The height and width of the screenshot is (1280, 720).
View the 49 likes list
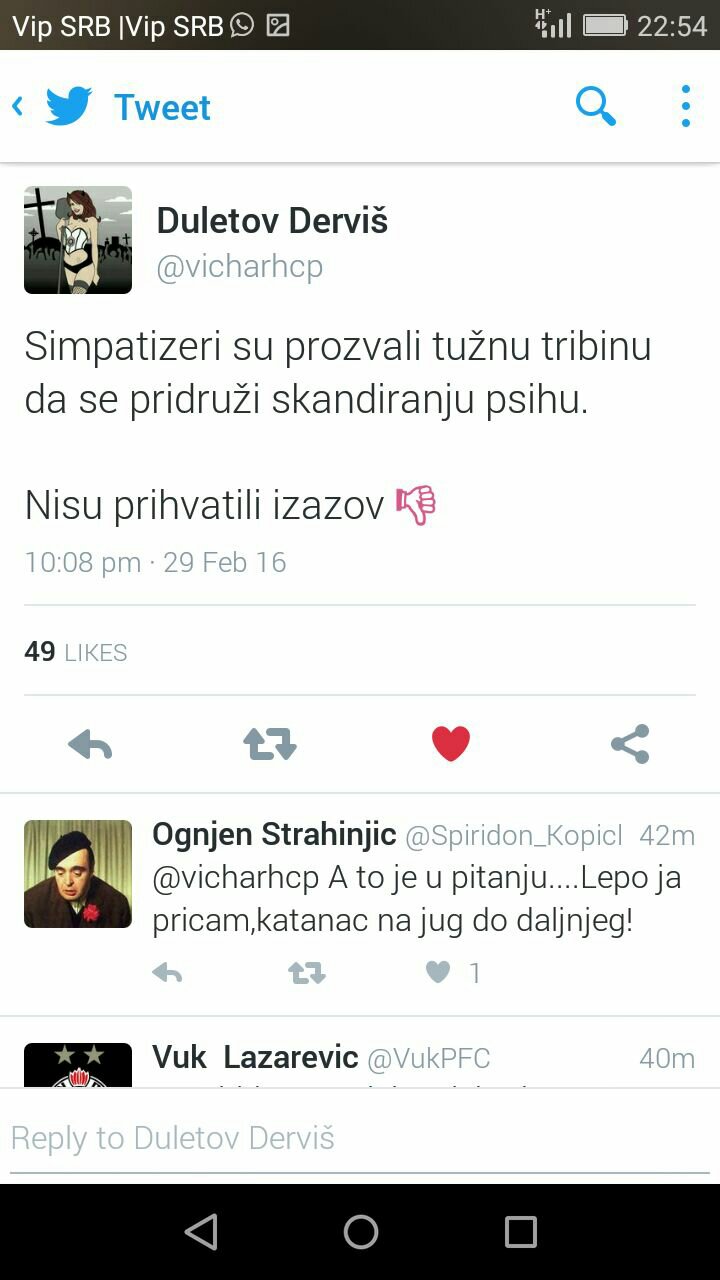pyautogui.click(x=76, y=652)
